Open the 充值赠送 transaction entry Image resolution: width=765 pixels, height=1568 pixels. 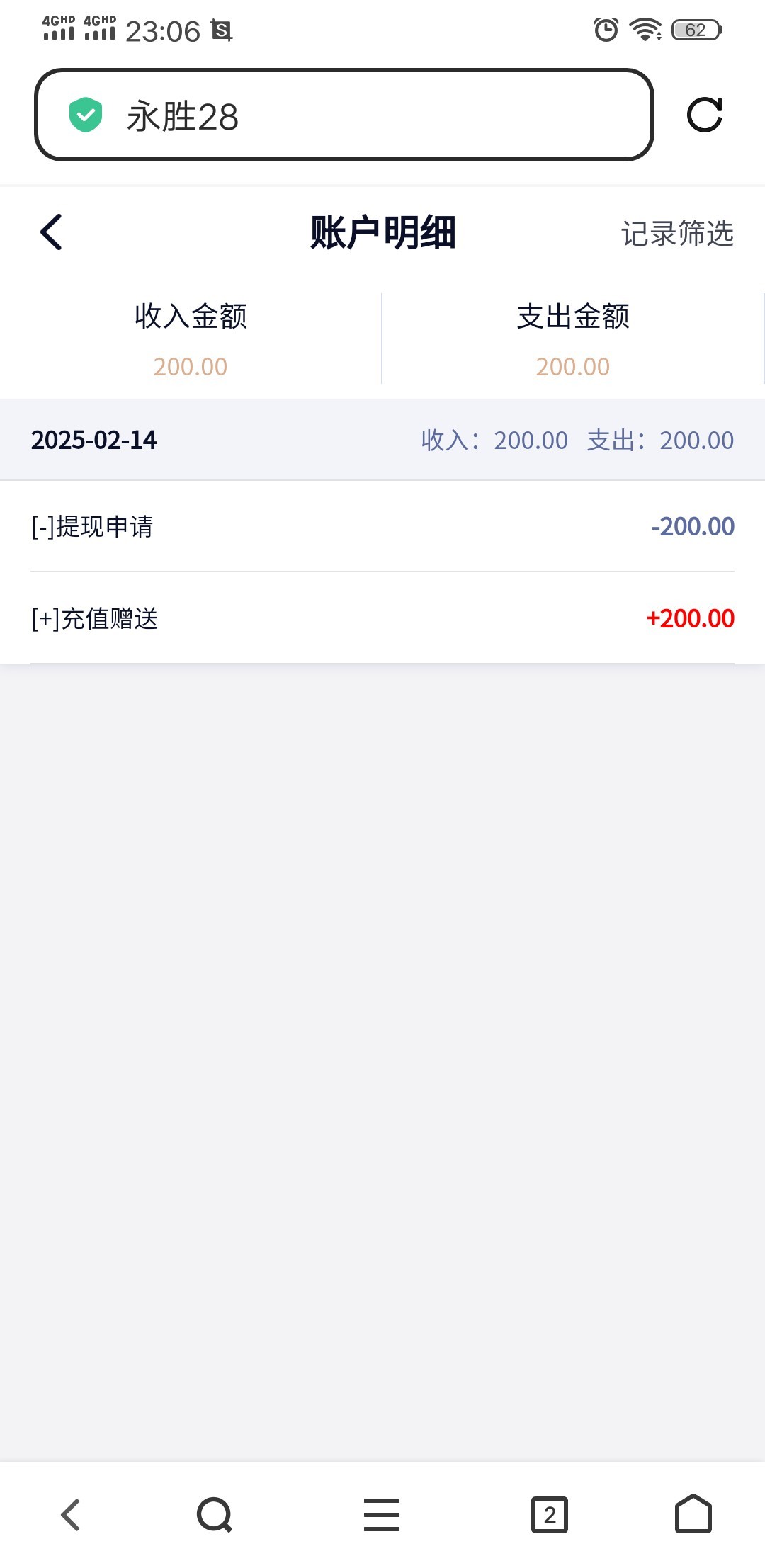(x=382, y=618)
